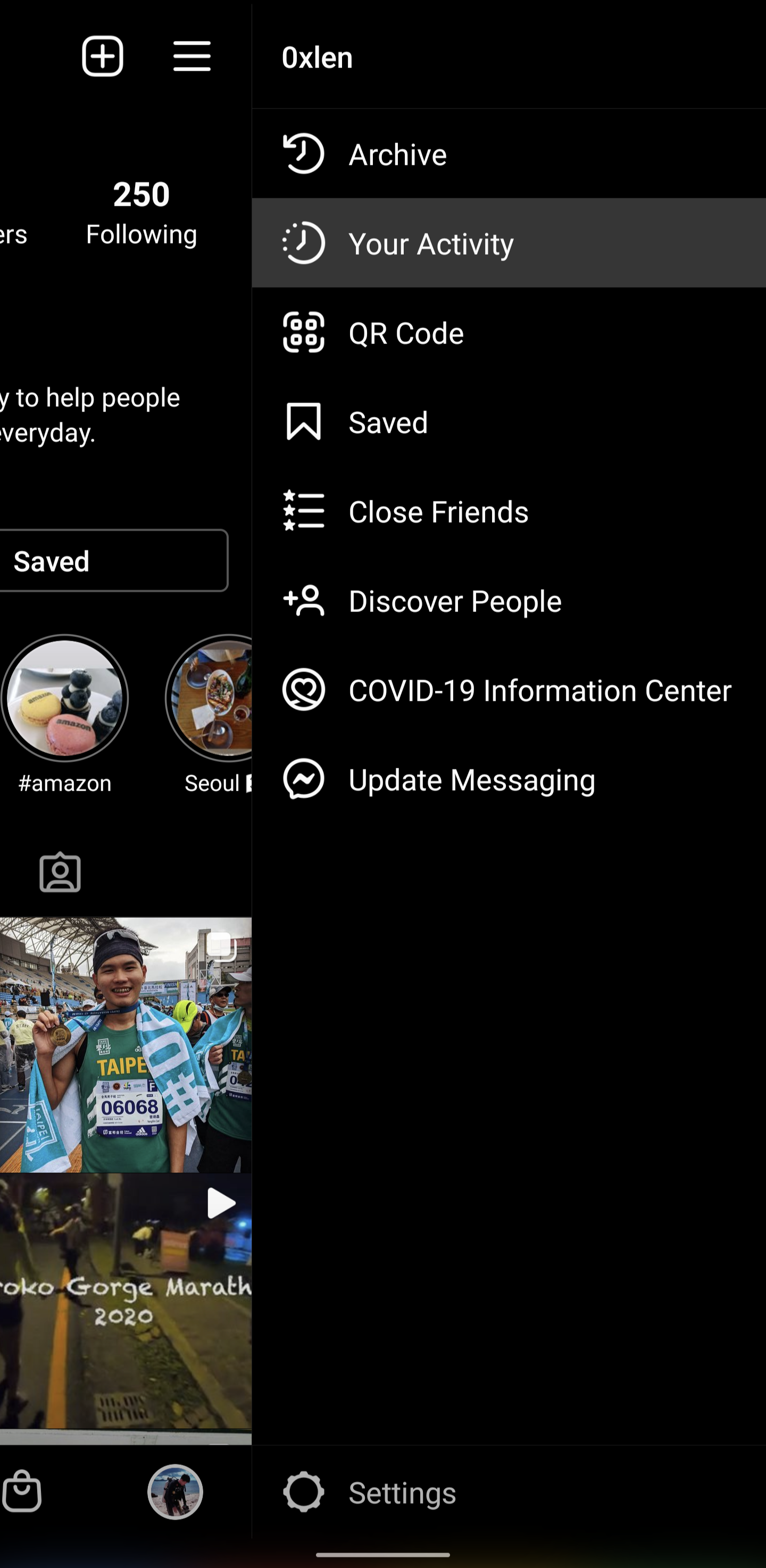Image resolution: width=766 pixels, height=1568 pixels.
Task: Open Discover People
Action: pyautogui.click(x=454, y=601)
